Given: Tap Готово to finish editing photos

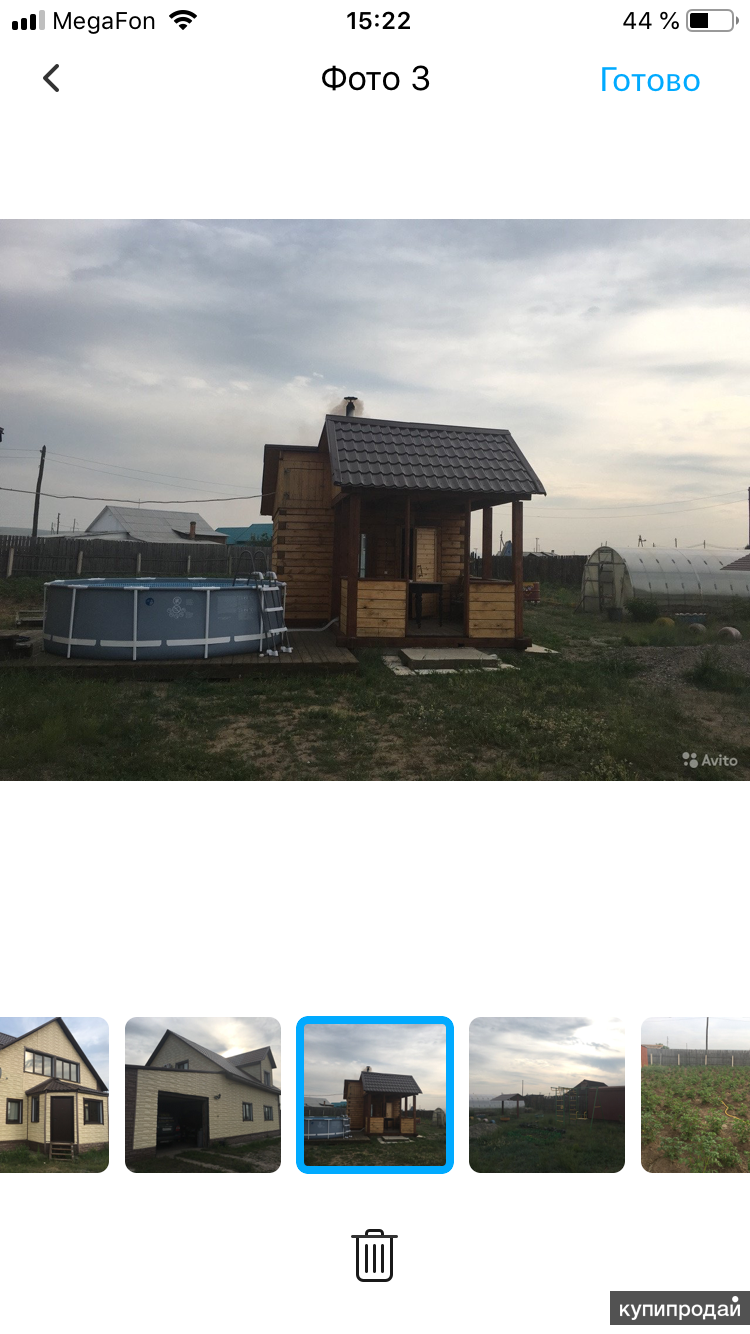Looking at the screenshot, I should [650, 80].
